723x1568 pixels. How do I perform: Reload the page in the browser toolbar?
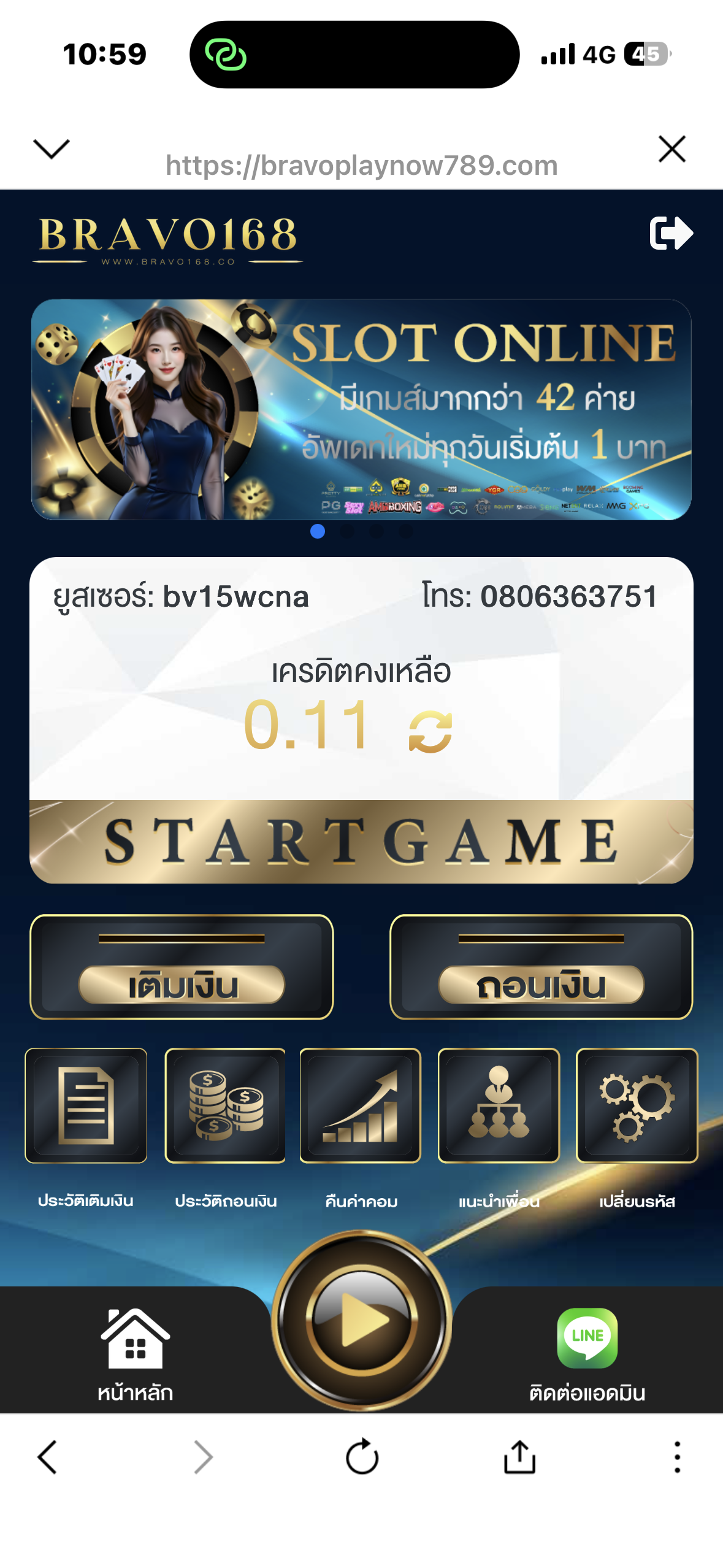tap(362, 1458)
